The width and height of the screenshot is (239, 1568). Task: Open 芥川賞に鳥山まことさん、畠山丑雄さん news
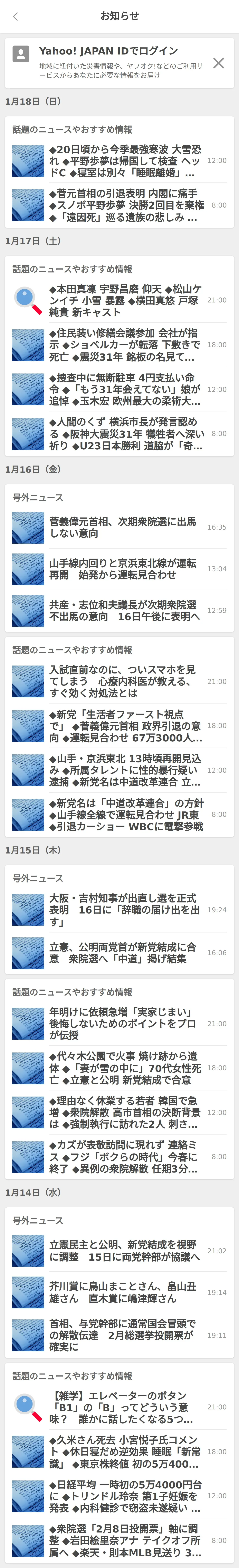125,1292
